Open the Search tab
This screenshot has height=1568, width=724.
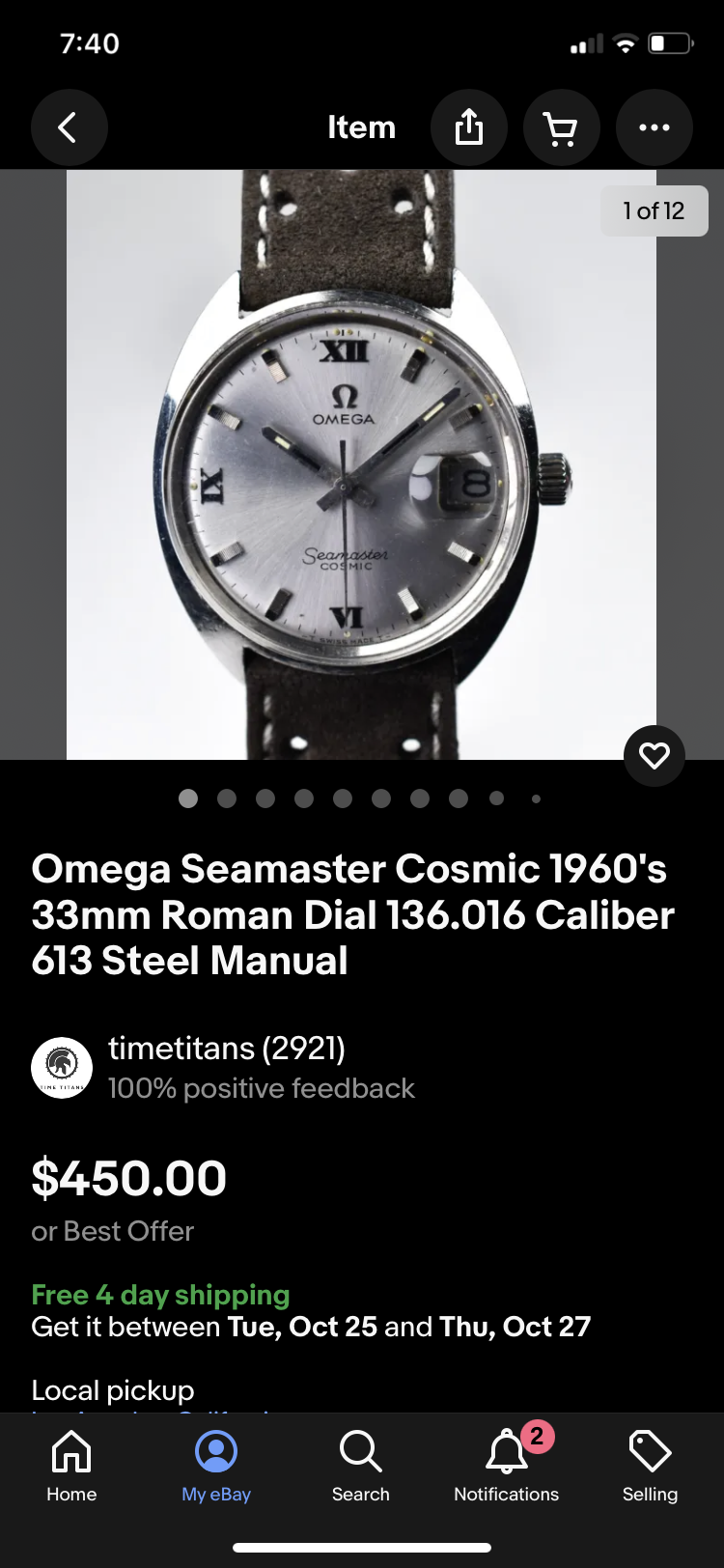tap(361, 1466)
